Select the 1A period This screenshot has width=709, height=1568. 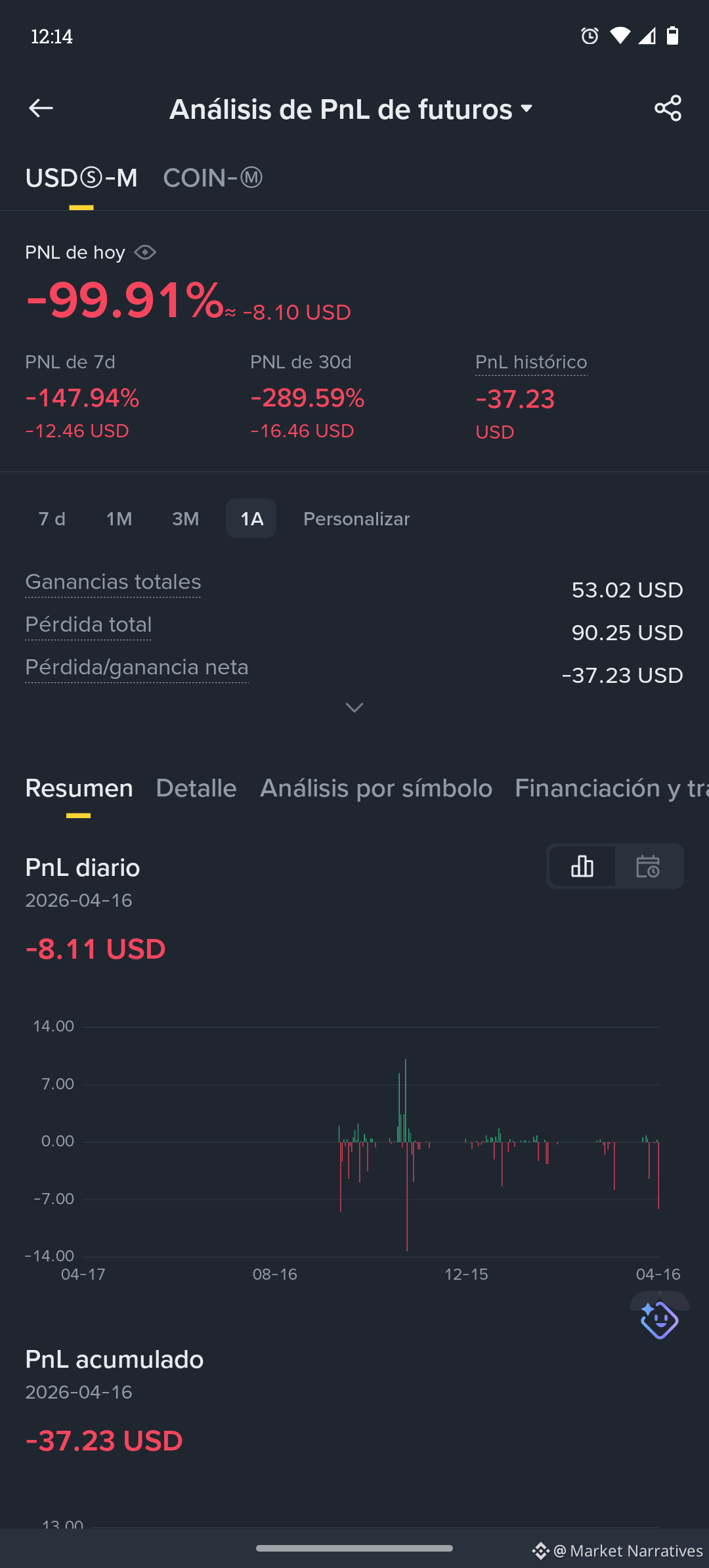point(251,519)
